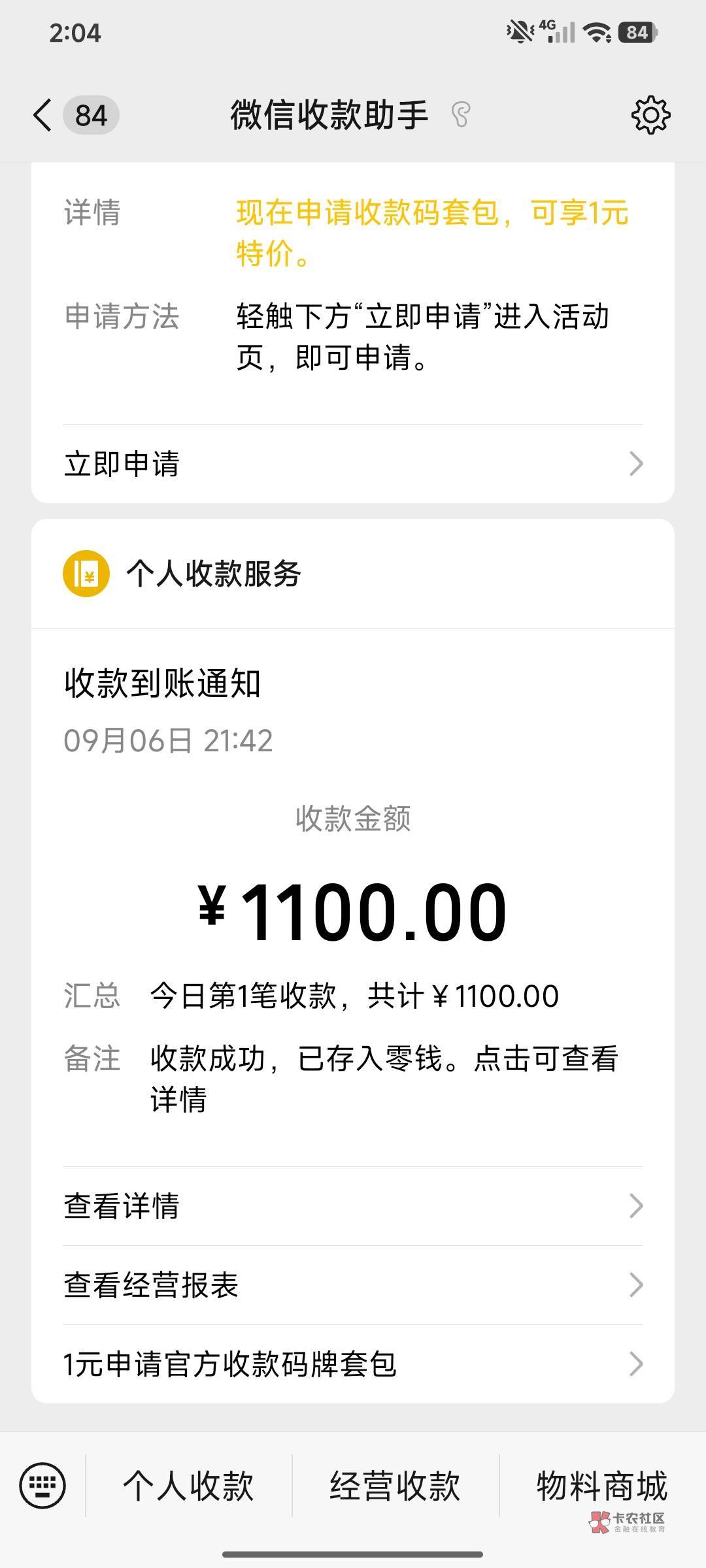Open the 个人收款 menu
The image size is (706, 1568).
(x=188, y=1486)
